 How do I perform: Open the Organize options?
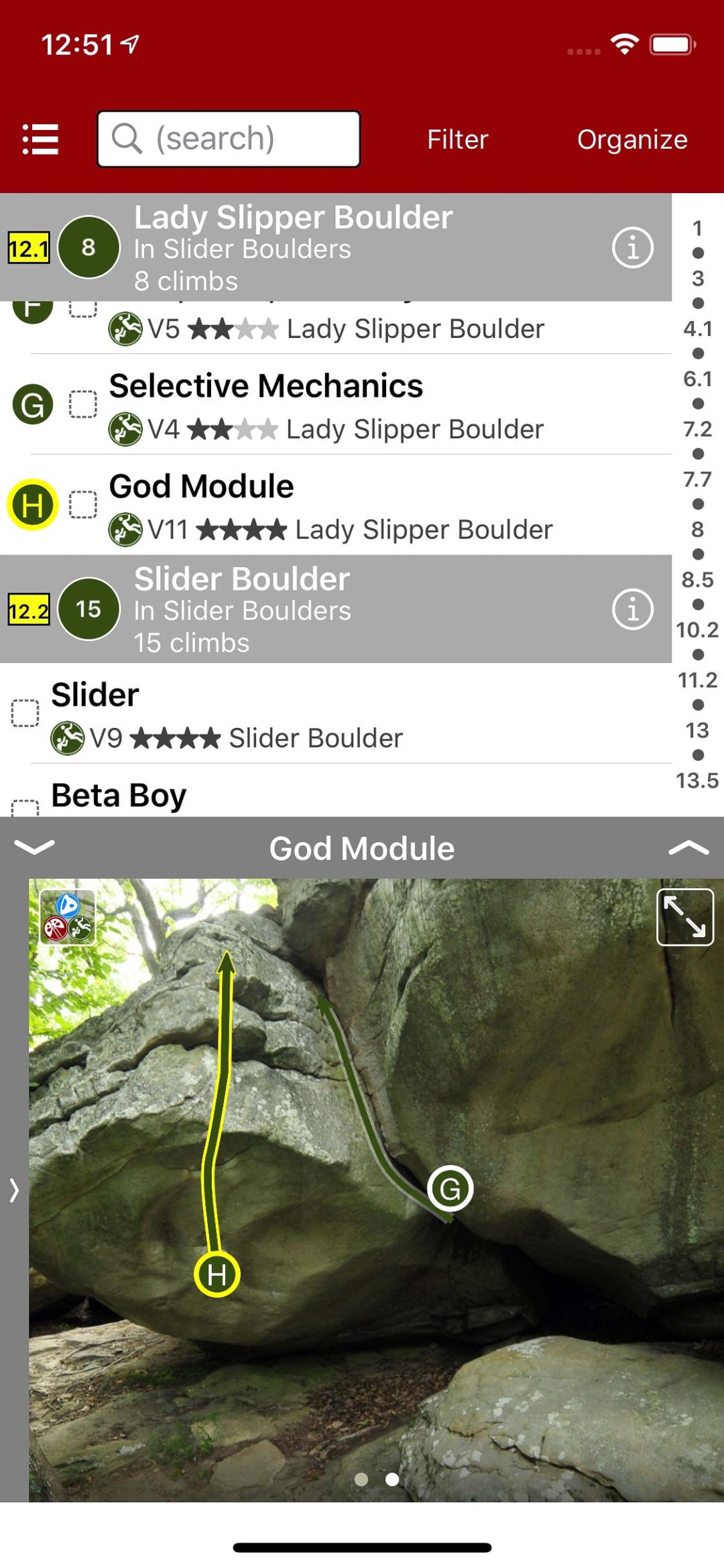632,139
